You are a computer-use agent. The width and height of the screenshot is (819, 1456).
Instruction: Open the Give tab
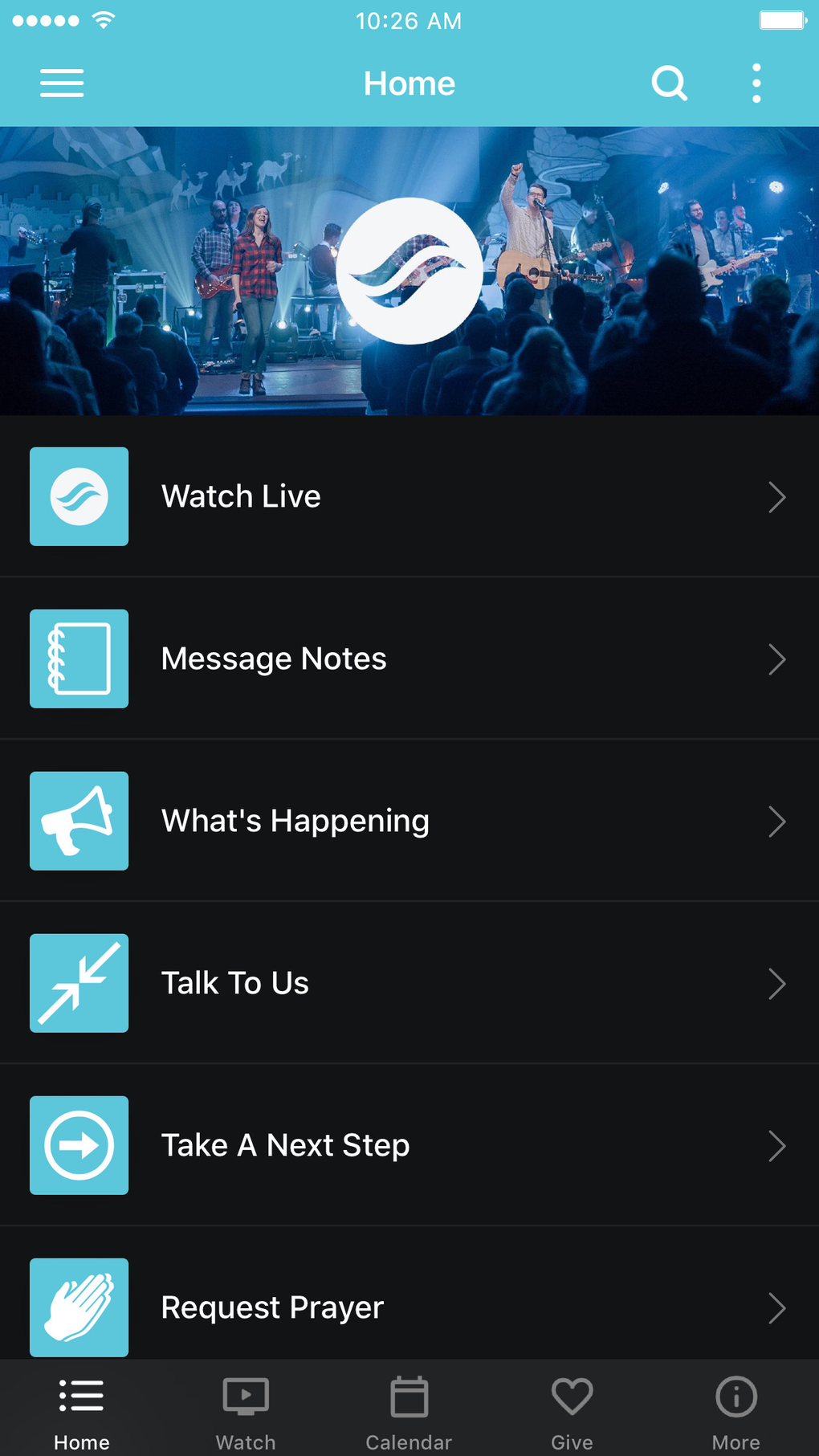[572, 1412]
